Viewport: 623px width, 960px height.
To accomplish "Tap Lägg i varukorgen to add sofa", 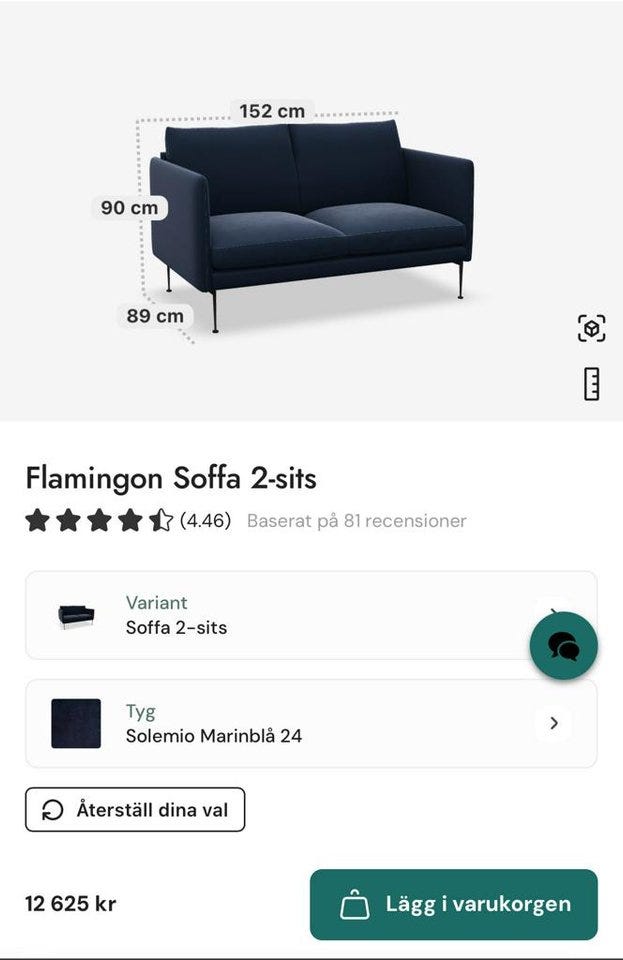I will pos(453,905).
